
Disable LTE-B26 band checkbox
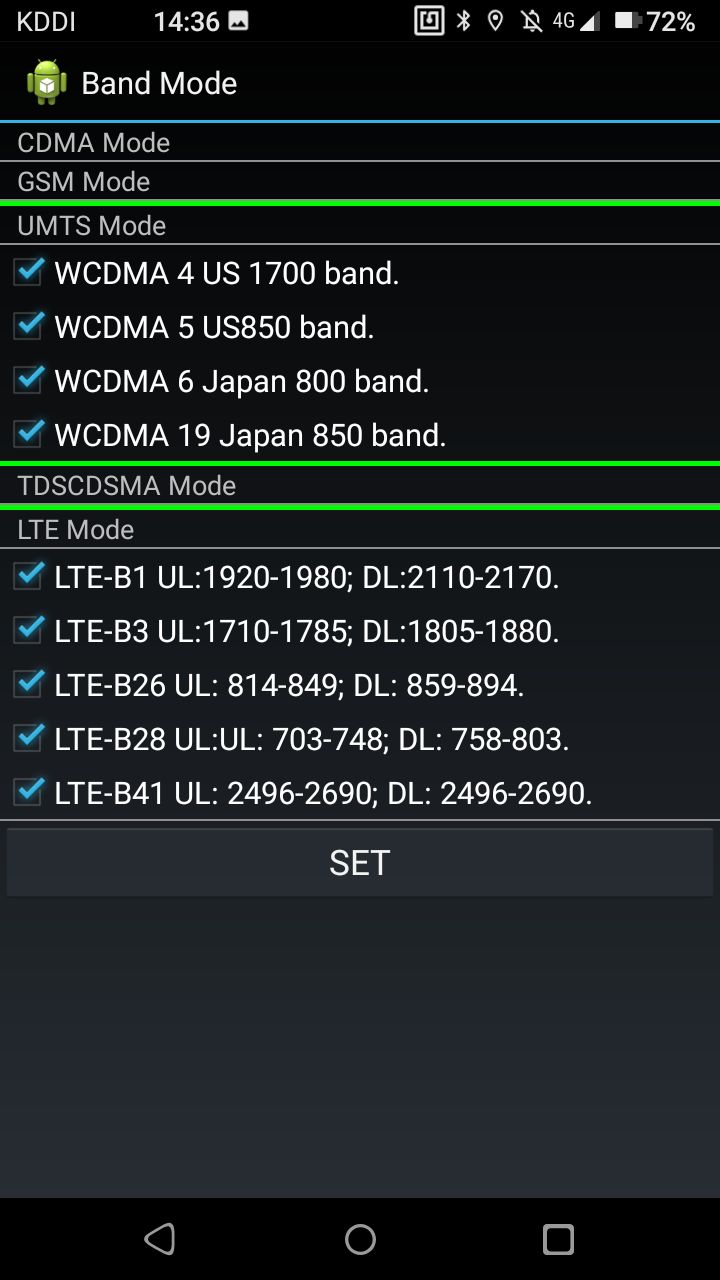pyautogui.click(x=29, y=685)
